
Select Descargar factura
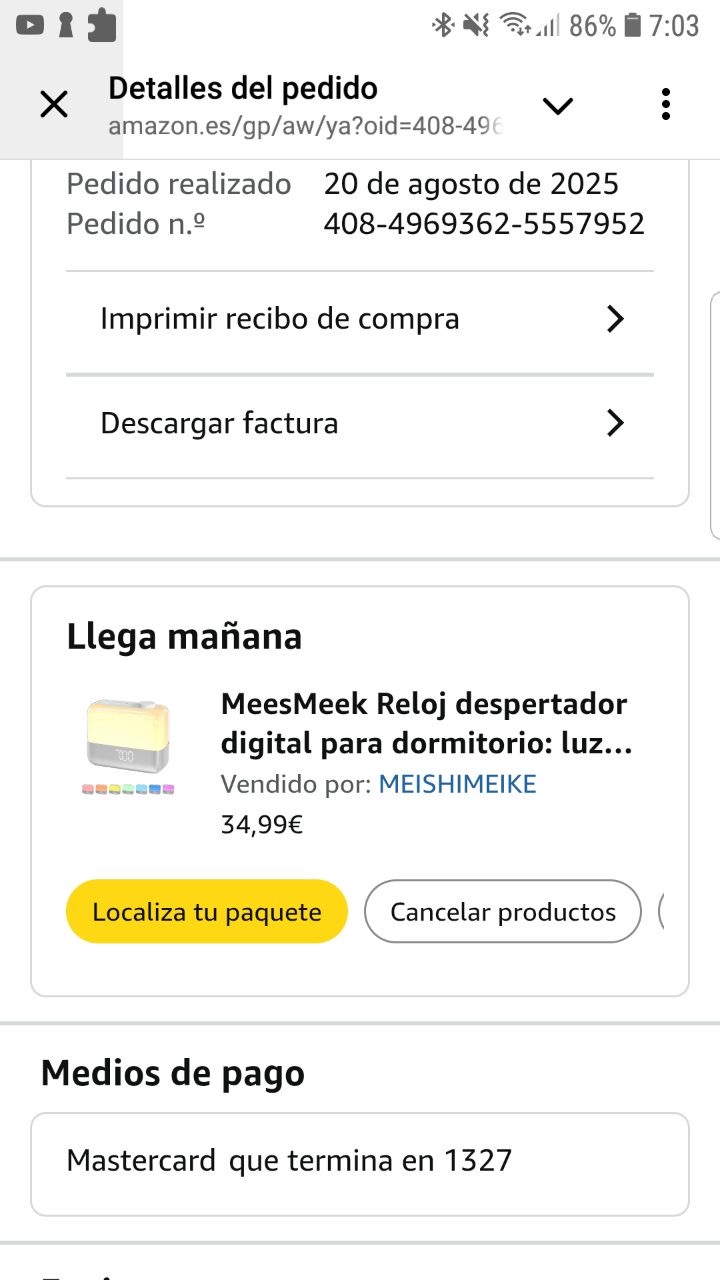tap(360, 424)
